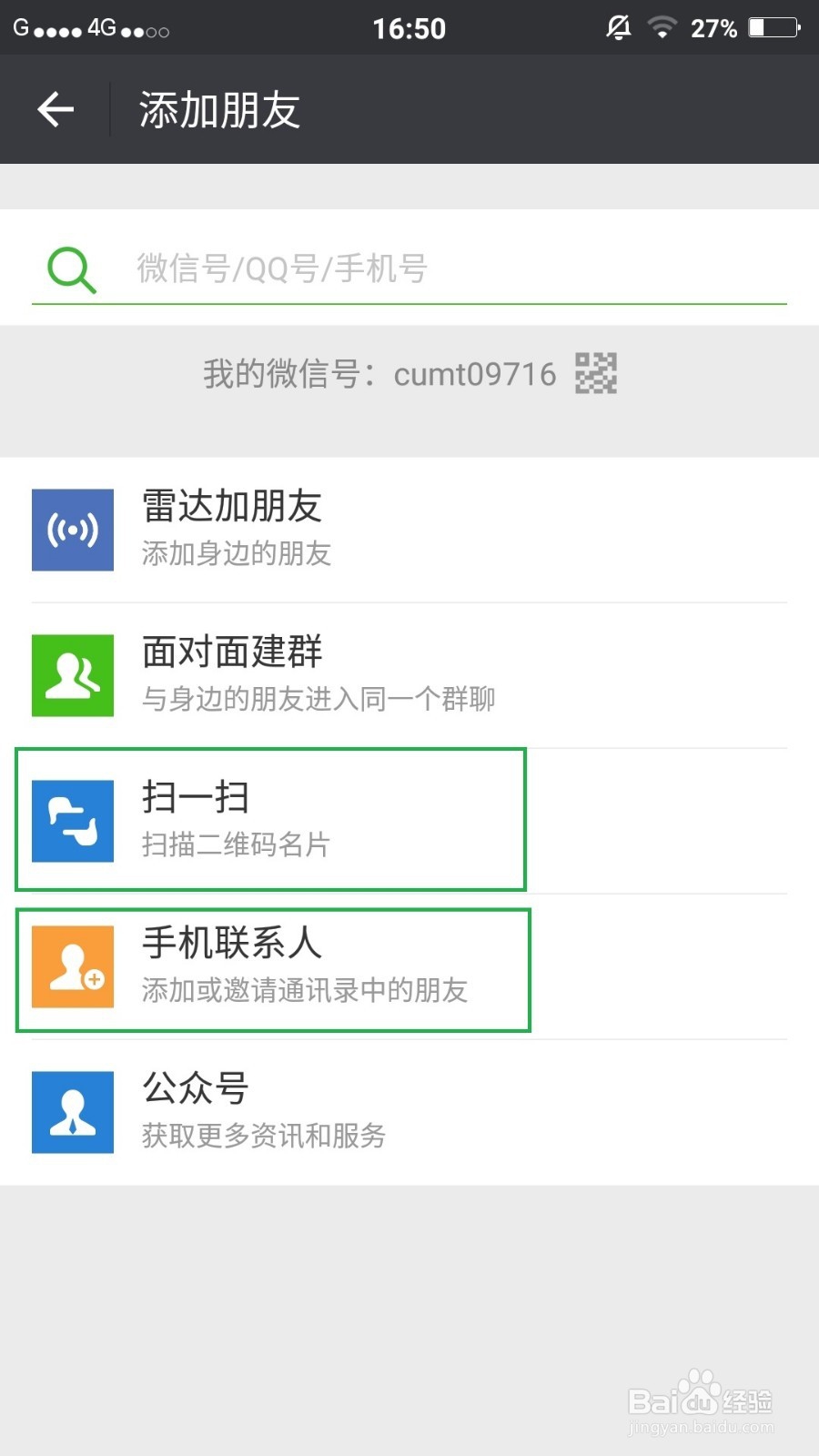Select the blue 扫一扫 scan icon

pos(73,820)
